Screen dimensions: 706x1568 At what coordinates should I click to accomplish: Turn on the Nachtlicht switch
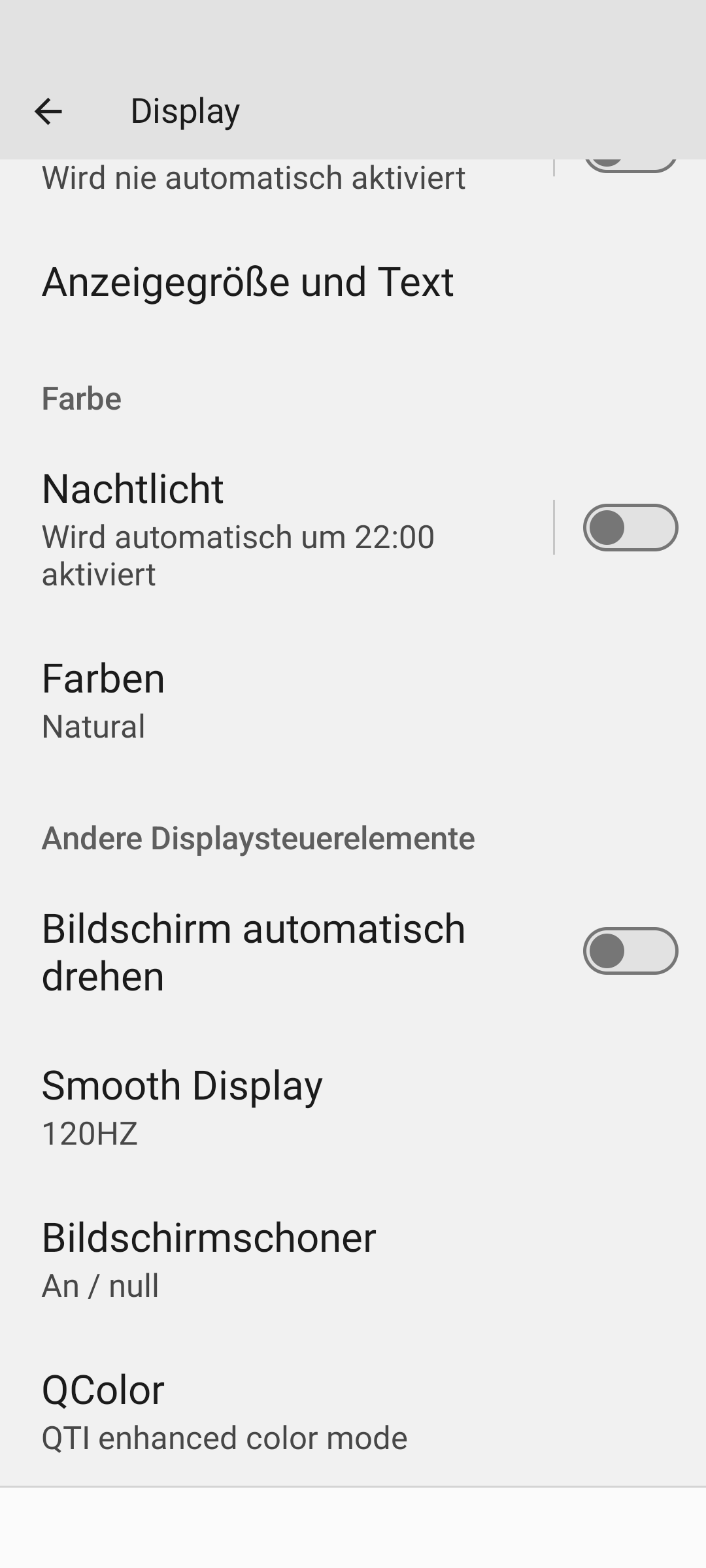click(x=630, y=528)
